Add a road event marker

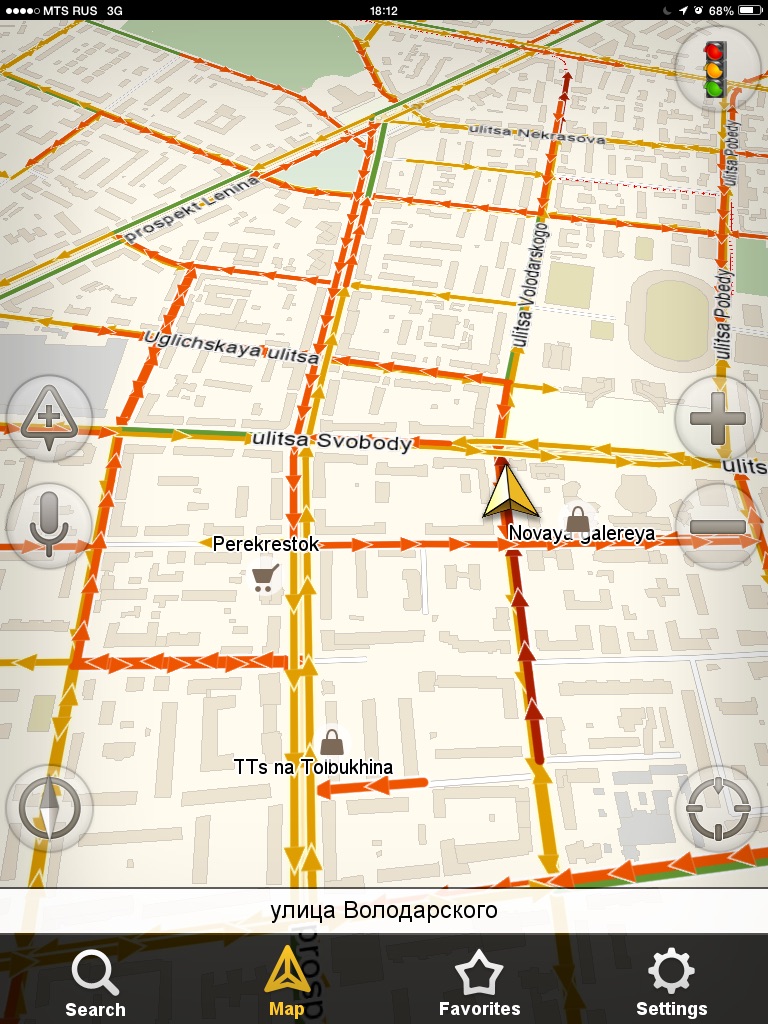click(x=49, y=420)
